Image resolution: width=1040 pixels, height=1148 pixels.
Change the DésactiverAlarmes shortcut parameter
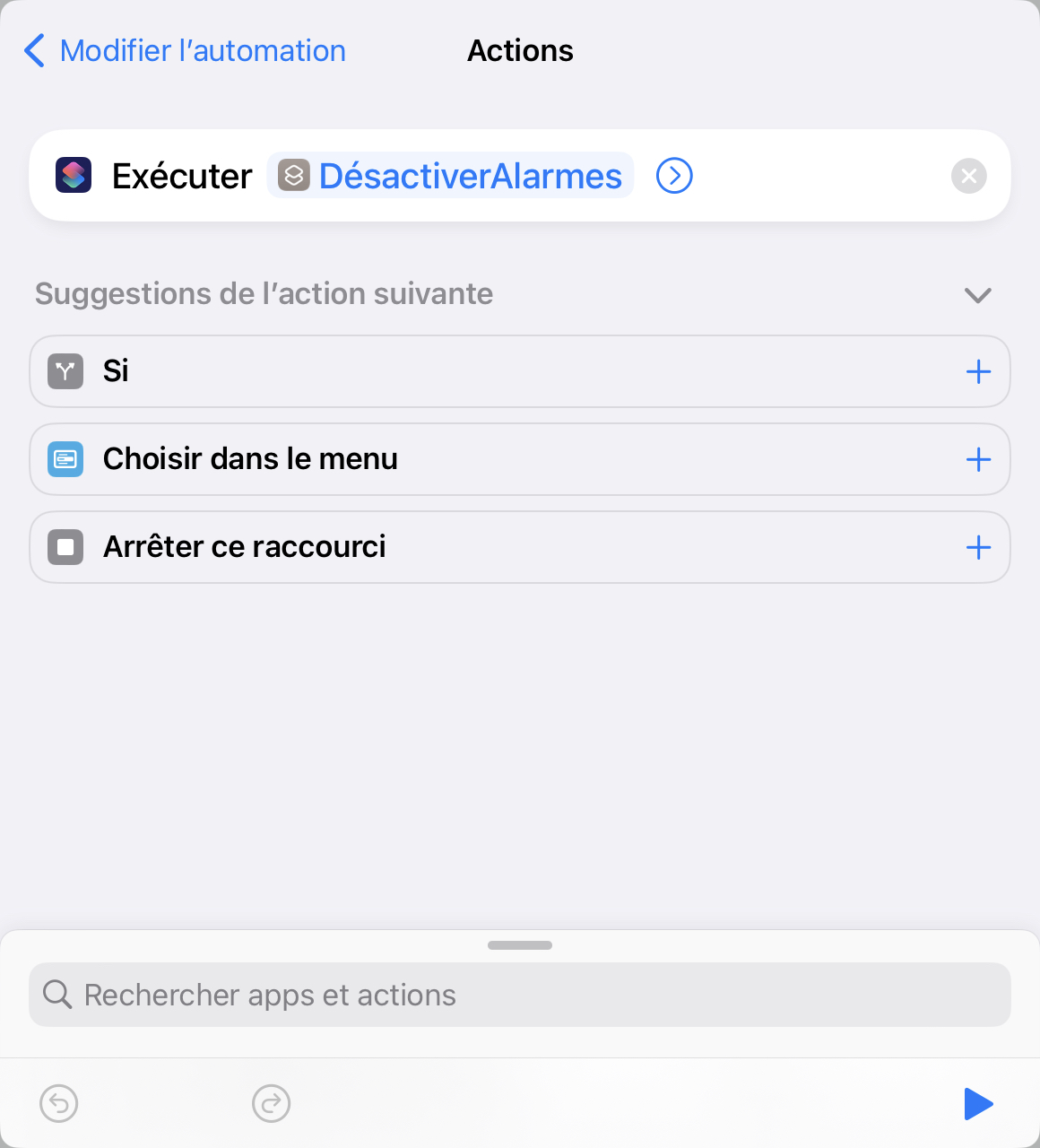click(x=450, y=176)
